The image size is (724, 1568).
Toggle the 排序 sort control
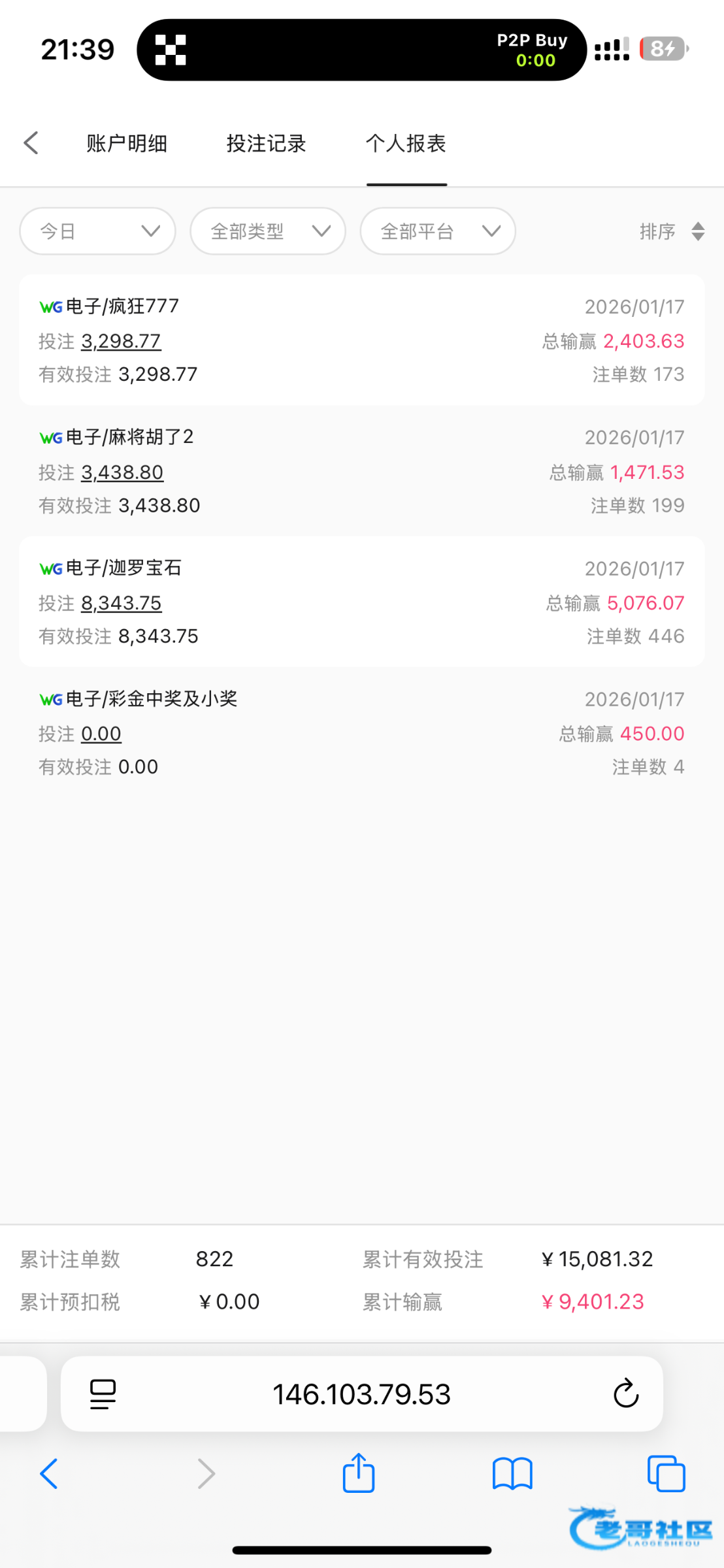click(672, 231)
